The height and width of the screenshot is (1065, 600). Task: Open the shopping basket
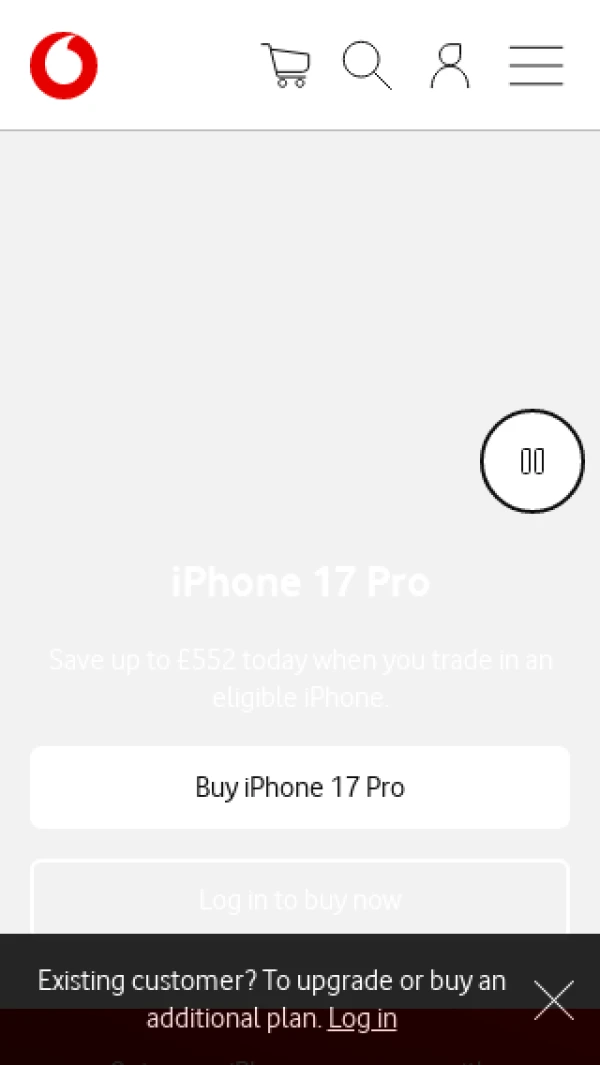tap(286, 66)
